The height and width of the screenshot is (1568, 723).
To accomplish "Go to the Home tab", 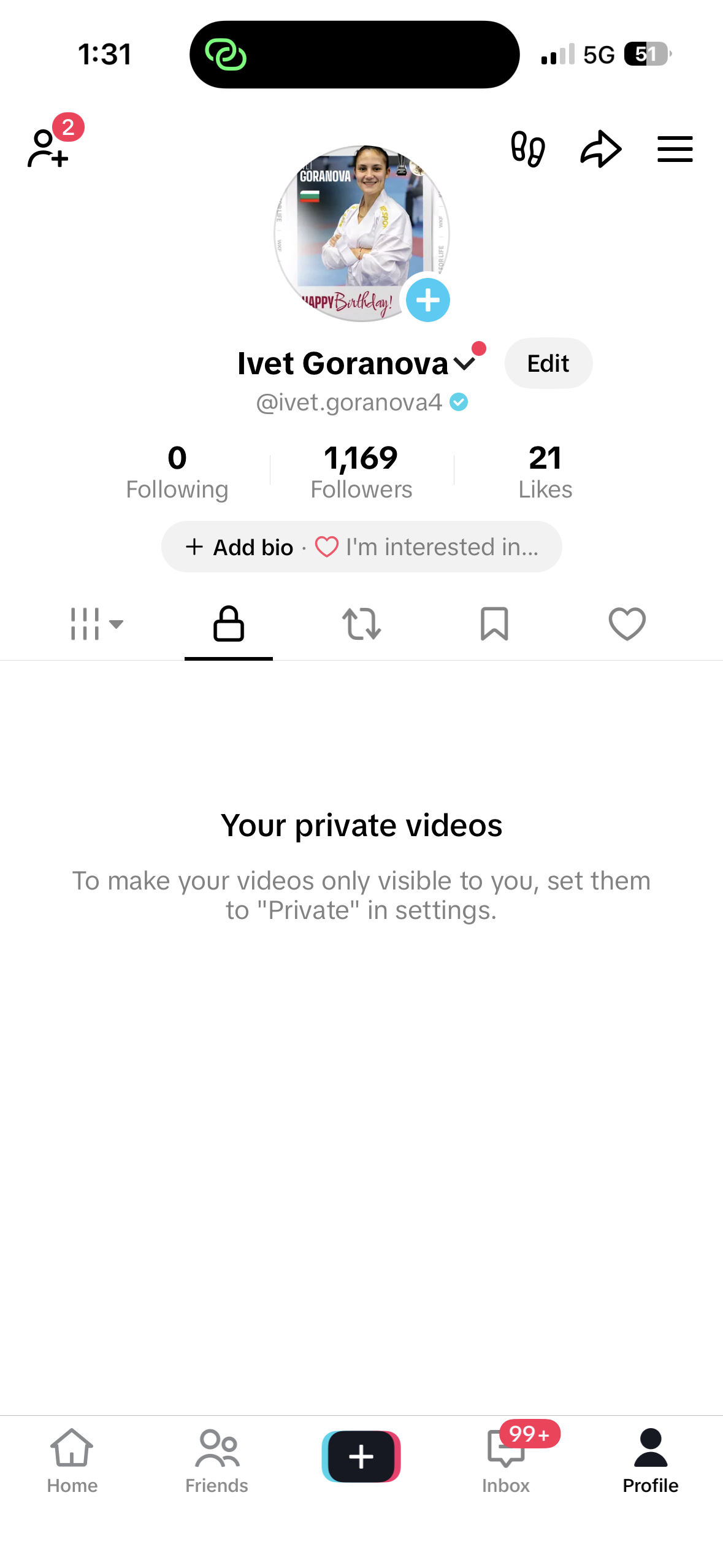I will [x=72, y=1461].
